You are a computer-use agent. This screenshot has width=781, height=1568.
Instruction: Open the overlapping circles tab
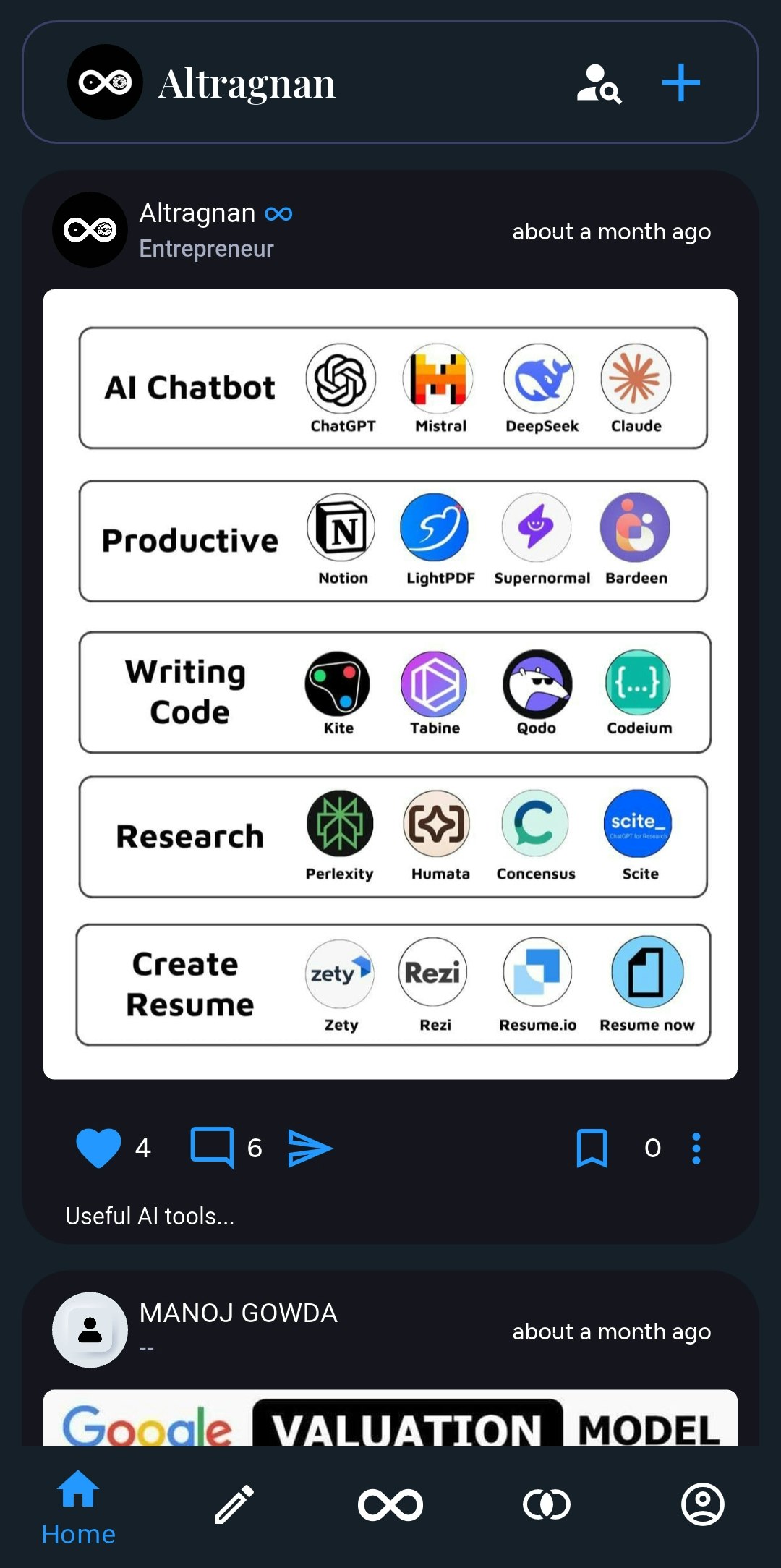(547, 1505)
